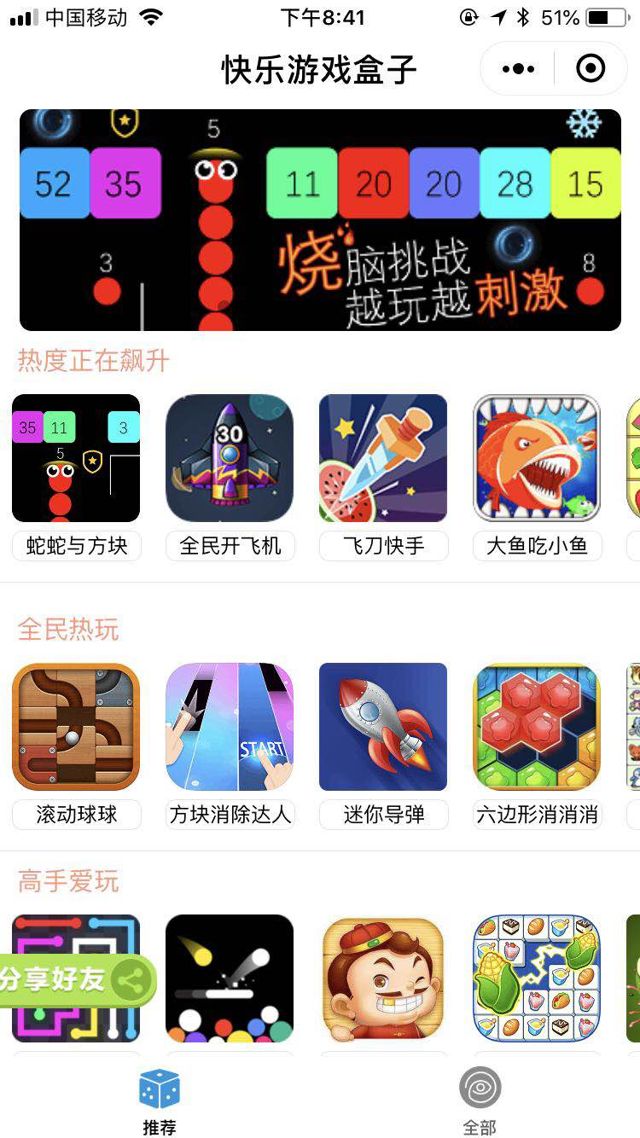The width and height of the screenshot is (640, 1138).
Task: Switch to the 全部 tab
Action: (479, 1100)
